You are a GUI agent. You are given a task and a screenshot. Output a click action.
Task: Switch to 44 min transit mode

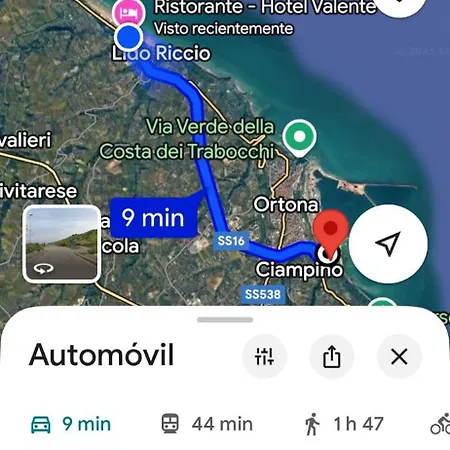pos(207,424)
